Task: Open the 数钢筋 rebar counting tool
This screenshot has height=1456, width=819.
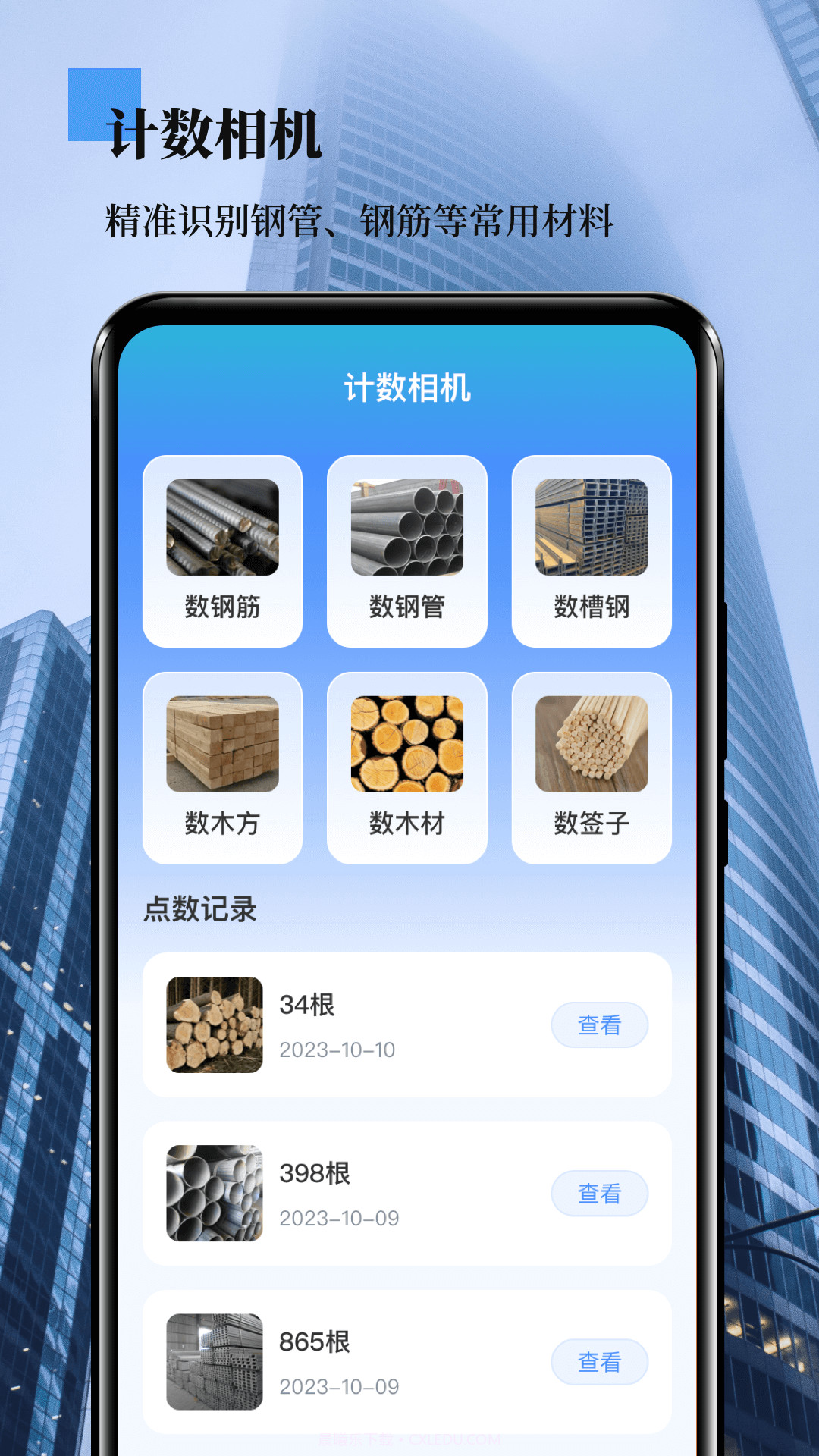Action: tap(222, 607)
